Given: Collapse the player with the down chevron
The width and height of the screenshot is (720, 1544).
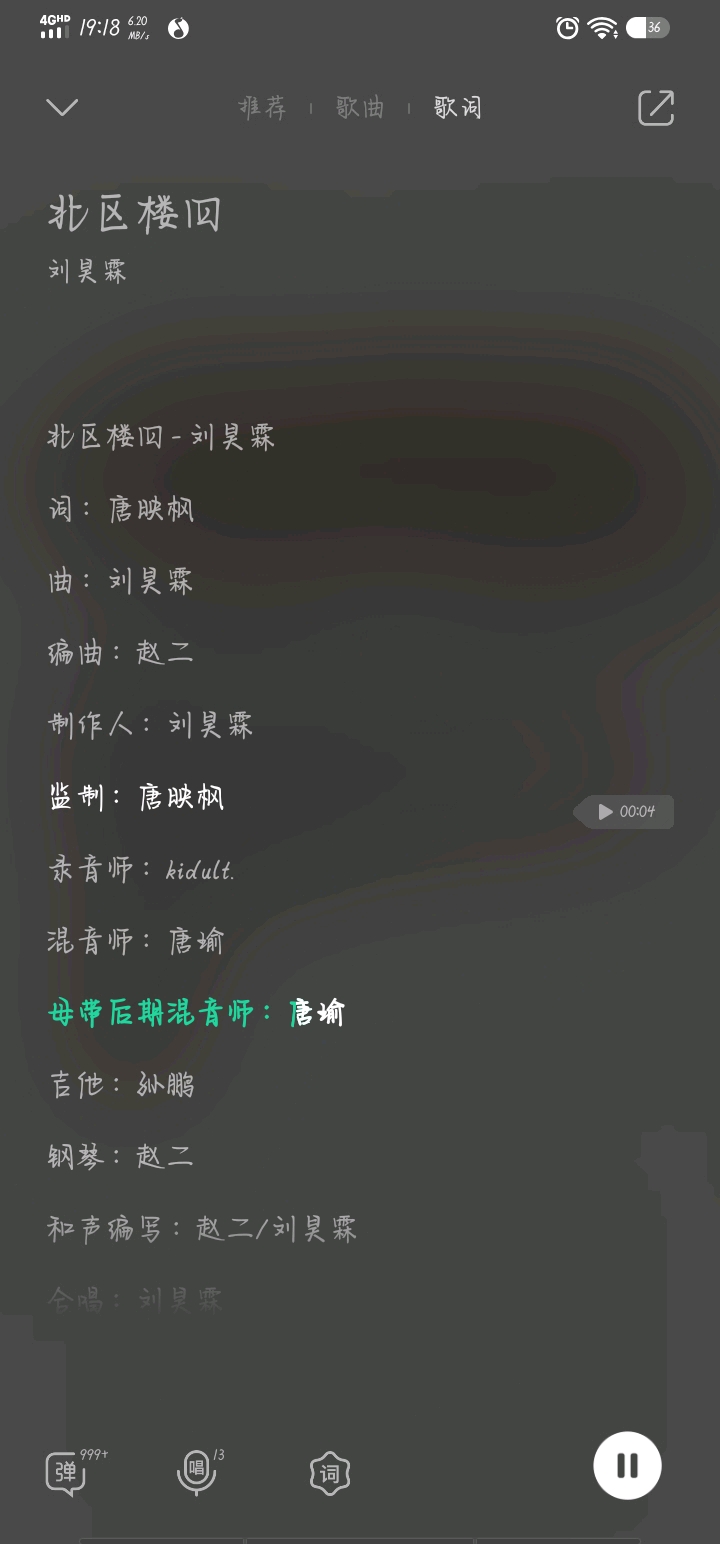Looking at the screenshot, I should tap(62, 107).
